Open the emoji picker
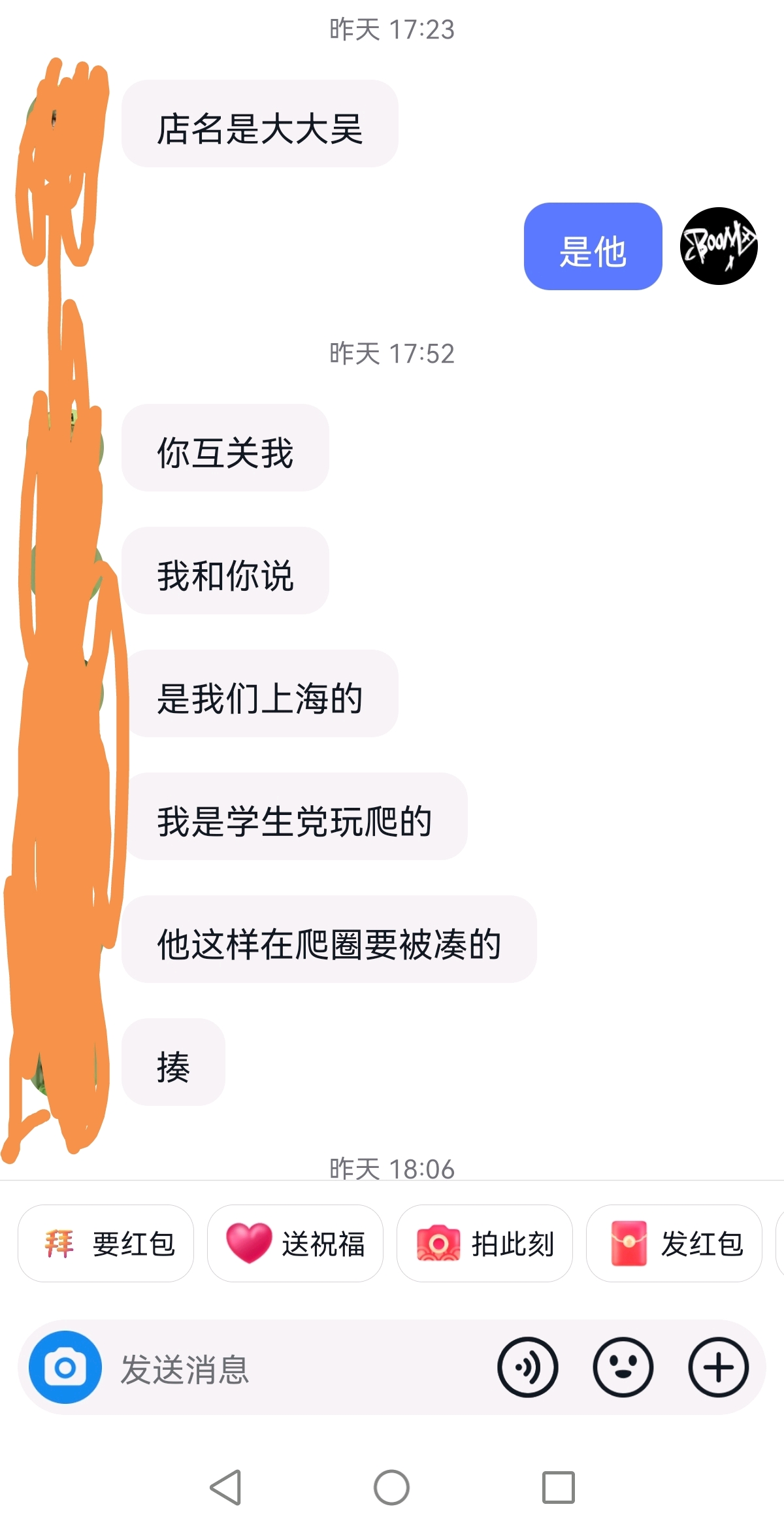The height and width of the screenshot is (1530, 784). (623, 1367)
